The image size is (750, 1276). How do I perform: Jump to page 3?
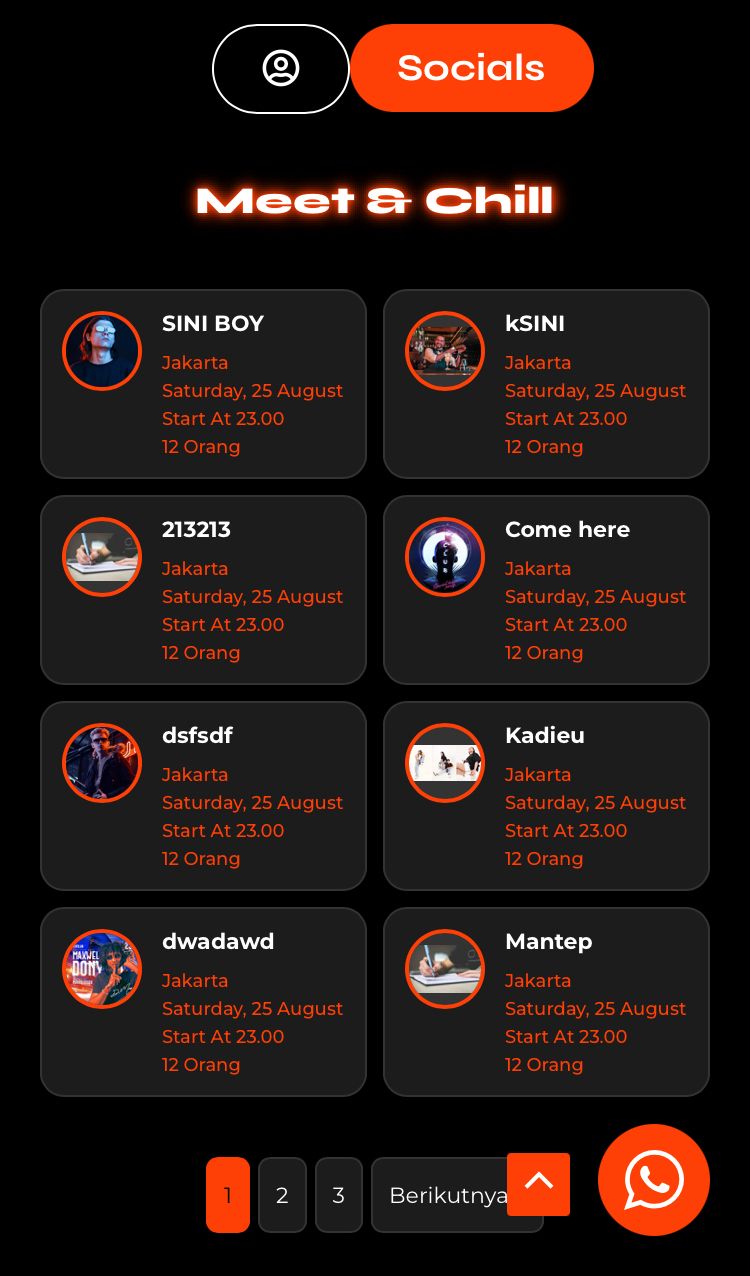(339, 1195)
